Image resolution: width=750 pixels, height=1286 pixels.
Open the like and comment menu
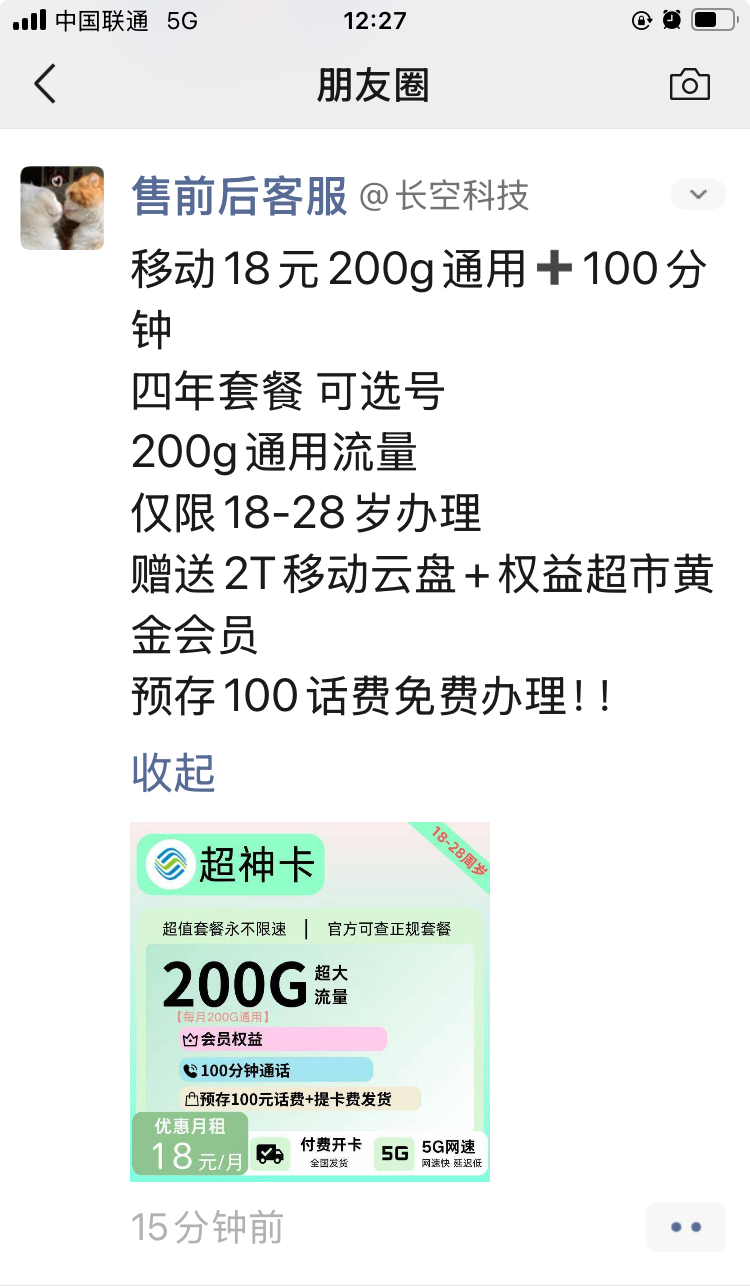(x=685, y=1227)
